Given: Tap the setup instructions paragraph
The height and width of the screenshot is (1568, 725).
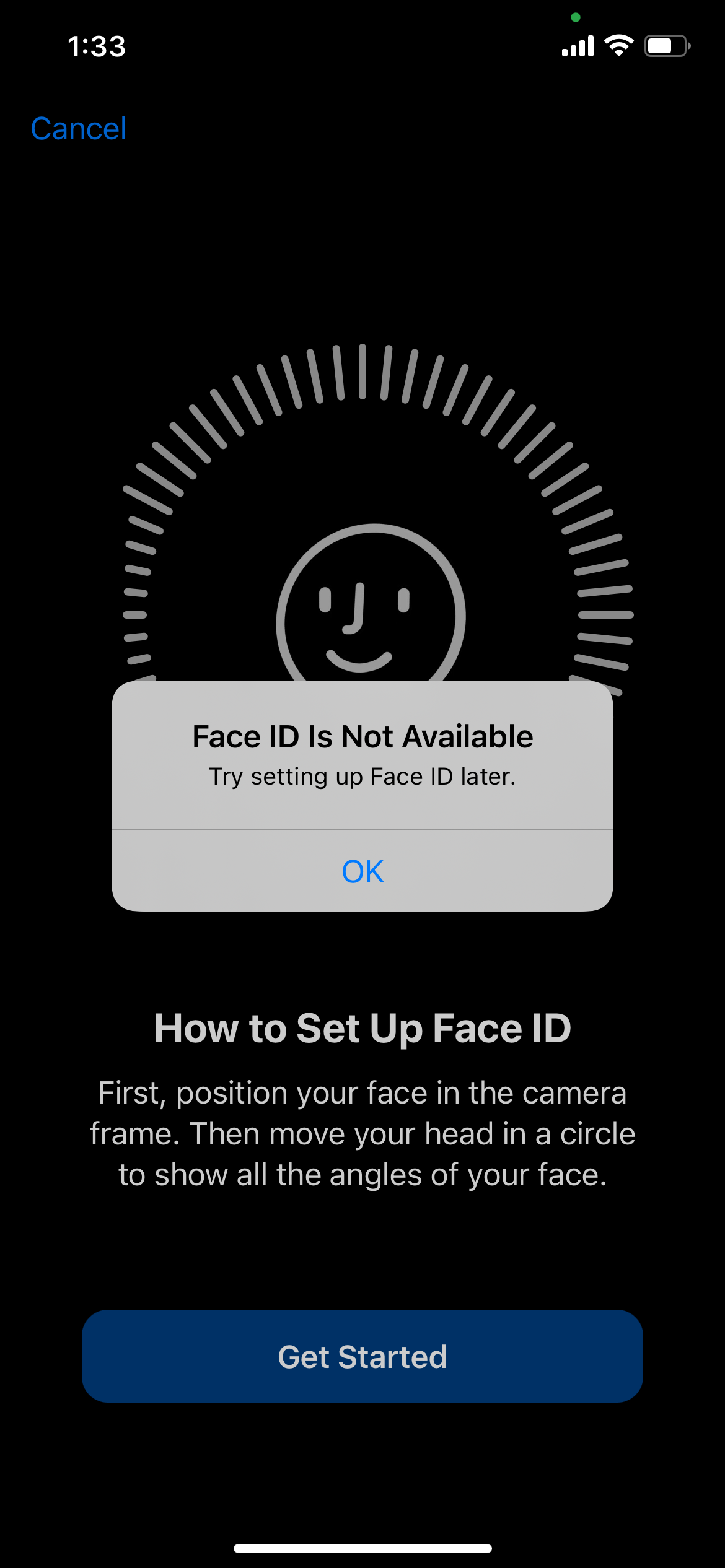Looking at the screenshot, I should 362,1132.
